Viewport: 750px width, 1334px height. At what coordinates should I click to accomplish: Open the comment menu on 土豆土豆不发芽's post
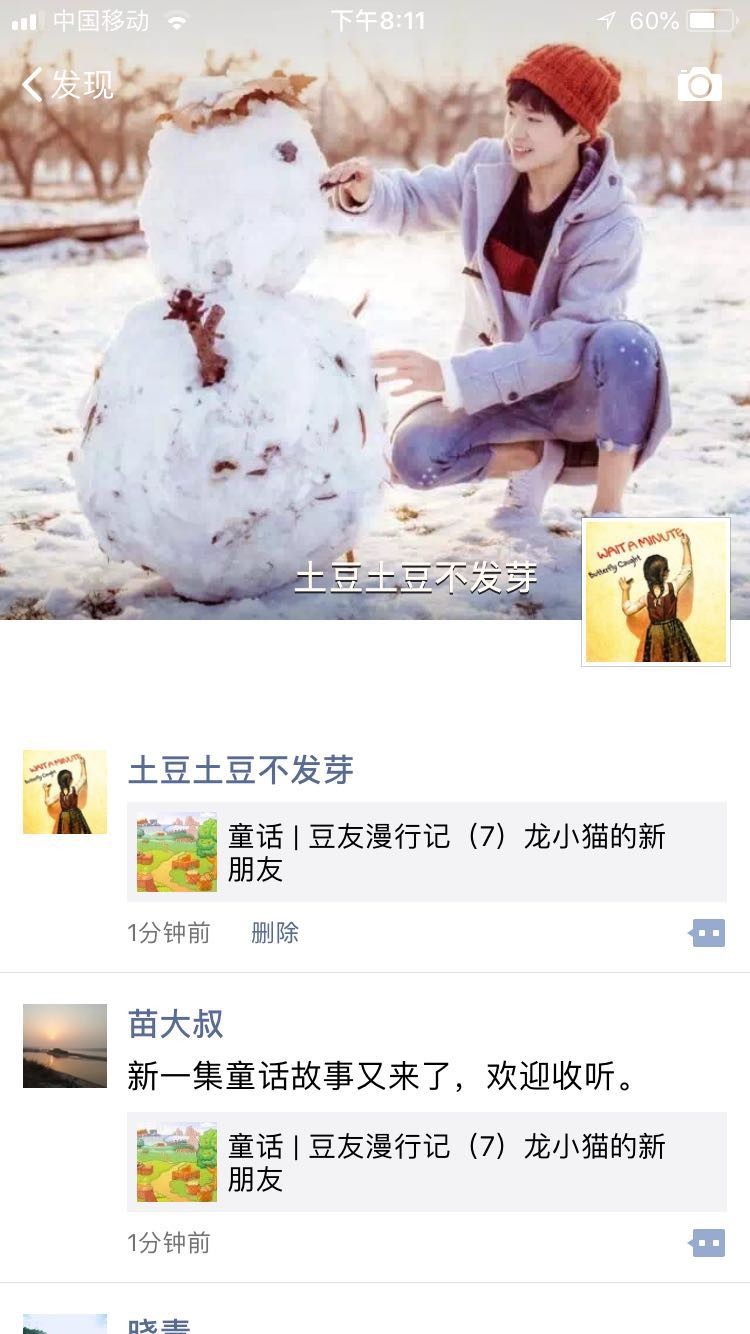pyautogui.click(x=708, y=933)
